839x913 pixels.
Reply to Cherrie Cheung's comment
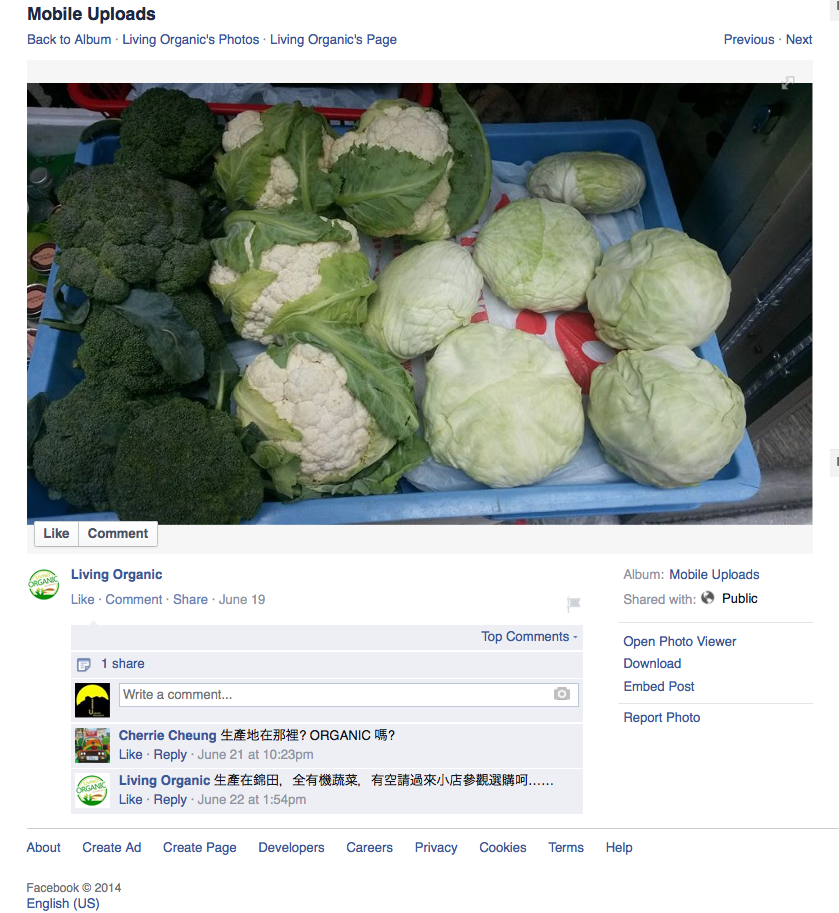[x=170, y=755]
